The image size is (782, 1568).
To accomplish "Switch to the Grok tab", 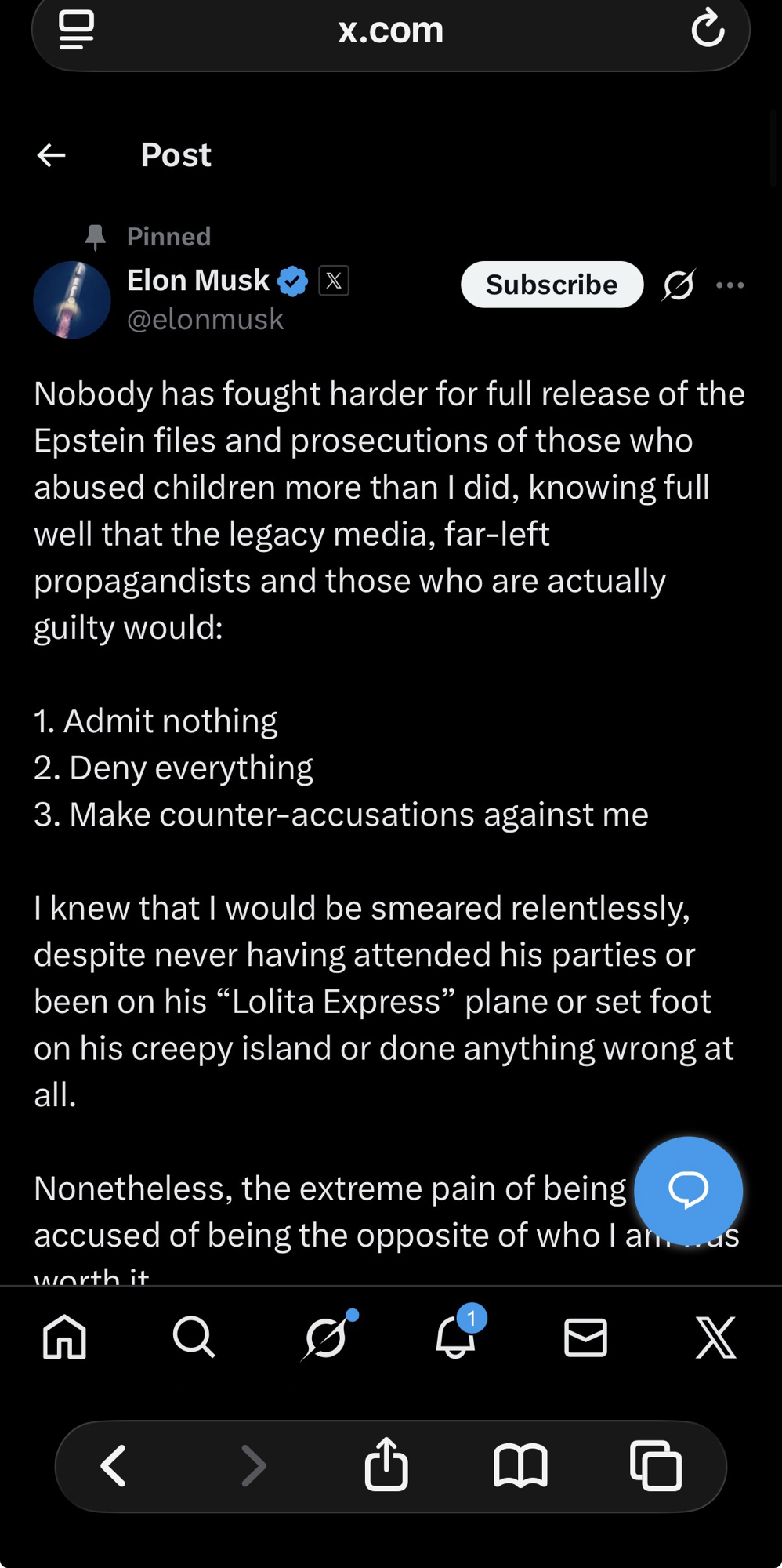I will point(325,1337).
